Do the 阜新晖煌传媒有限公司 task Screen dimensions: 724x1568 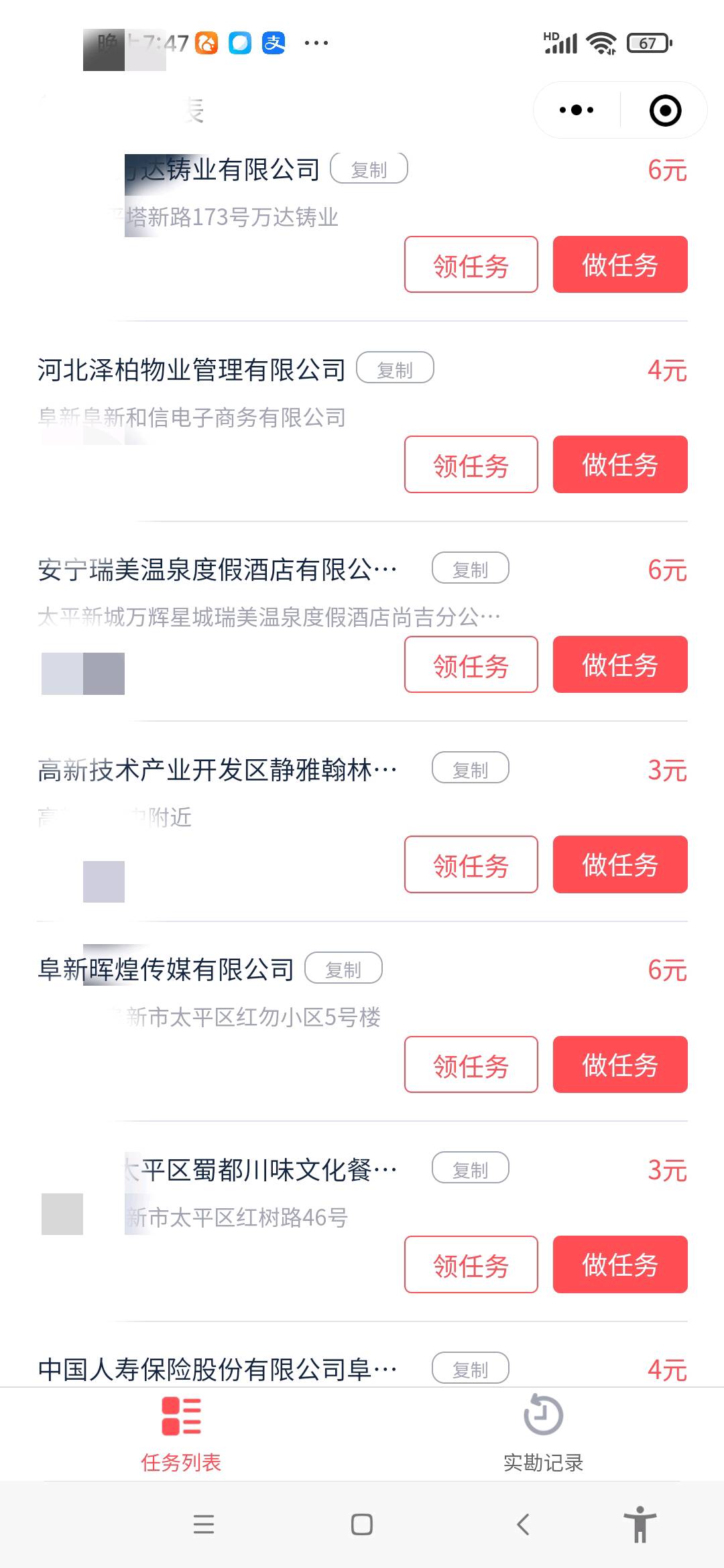[620, 1065]
